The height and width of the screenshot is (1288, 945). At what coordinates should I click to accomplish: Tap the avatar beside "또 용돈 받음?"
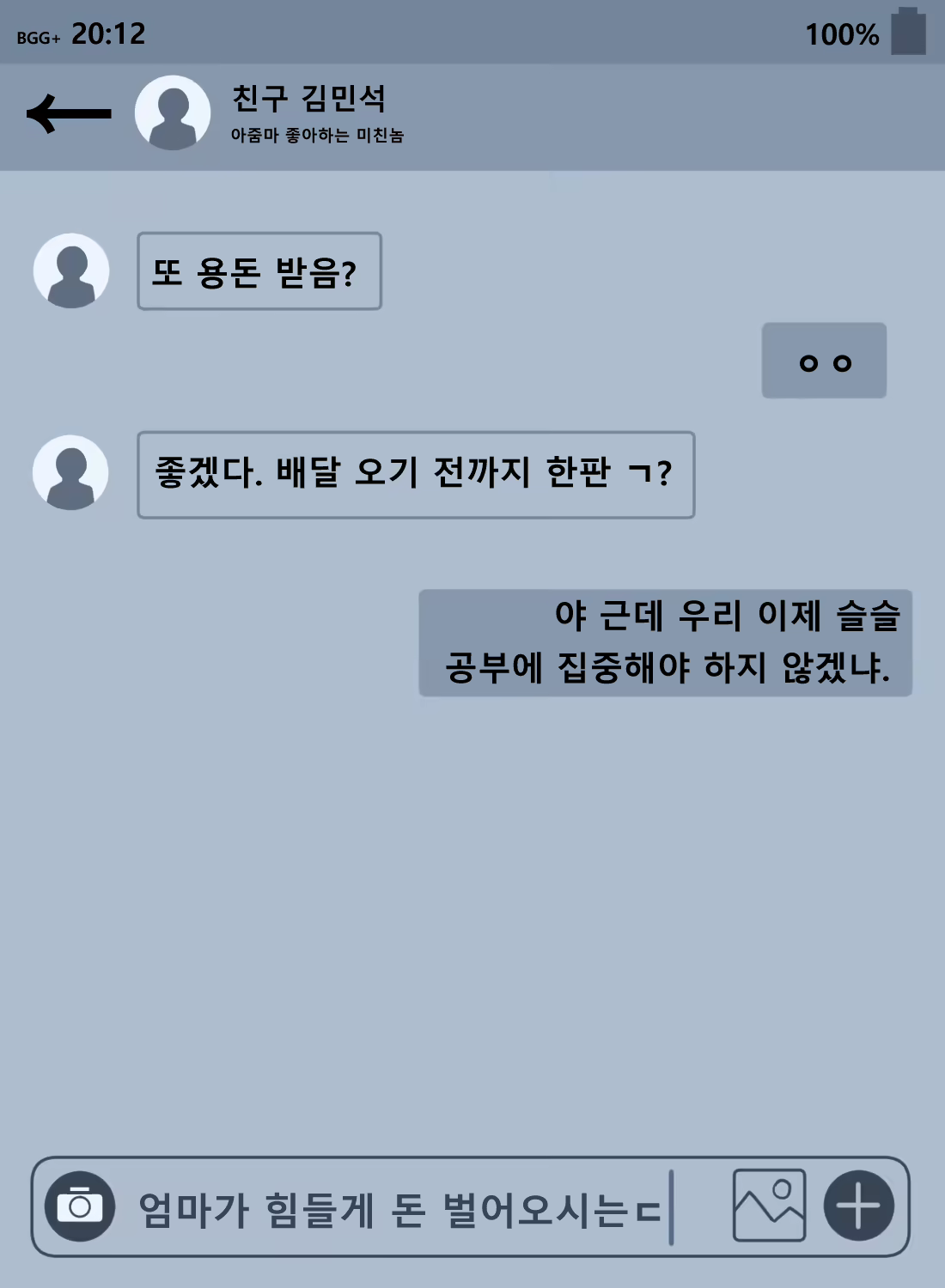71,270
